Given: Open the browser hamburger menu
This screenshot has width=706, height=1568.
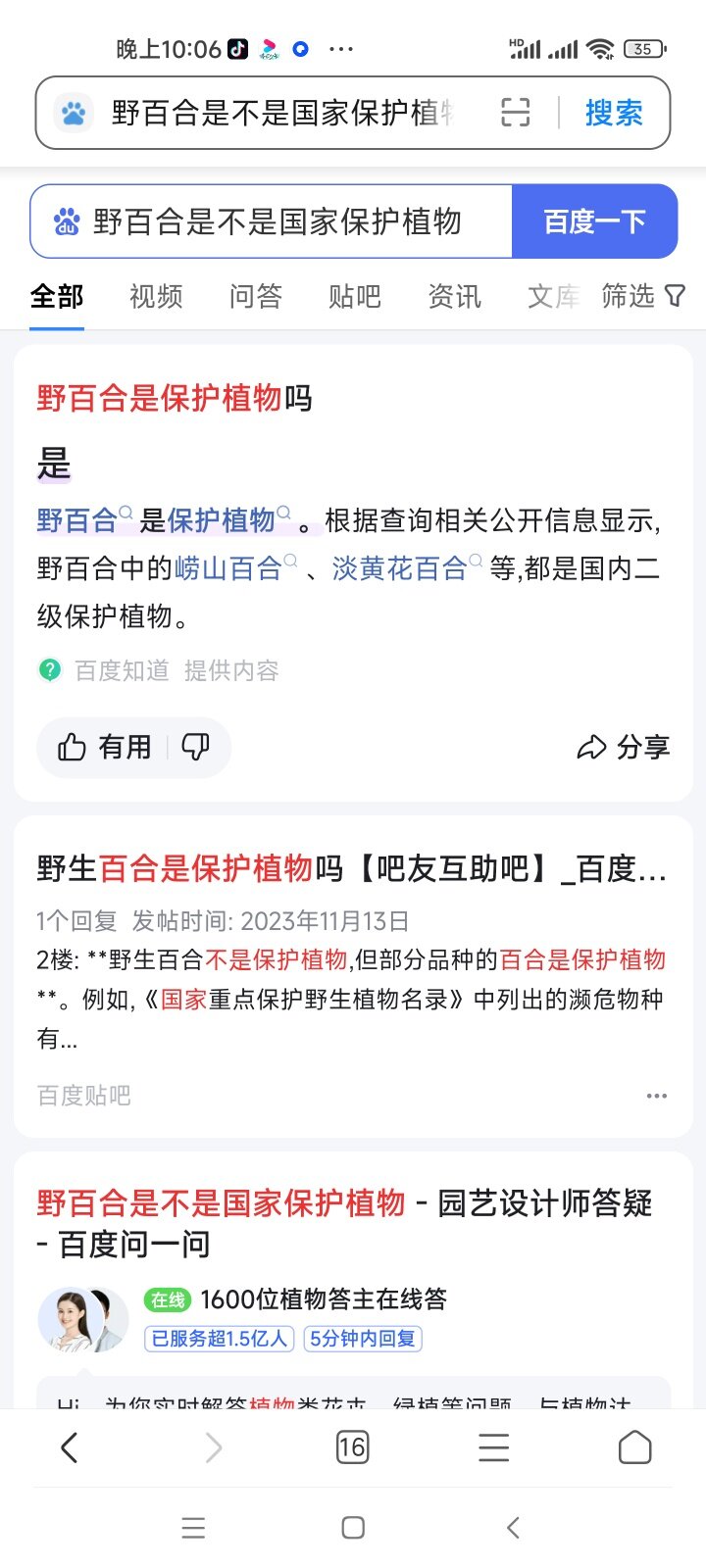Looking at the screenshot, I should [x=493, y=1447].
